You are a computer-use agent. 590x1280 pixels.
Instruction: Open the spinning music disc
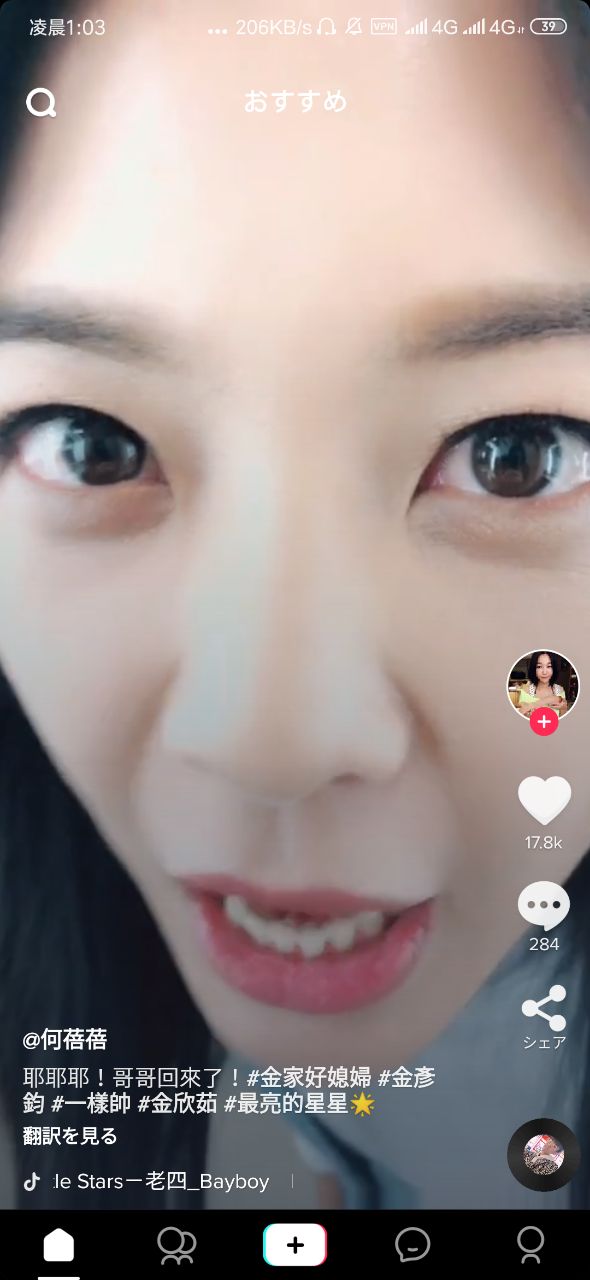pos(544,1155)
